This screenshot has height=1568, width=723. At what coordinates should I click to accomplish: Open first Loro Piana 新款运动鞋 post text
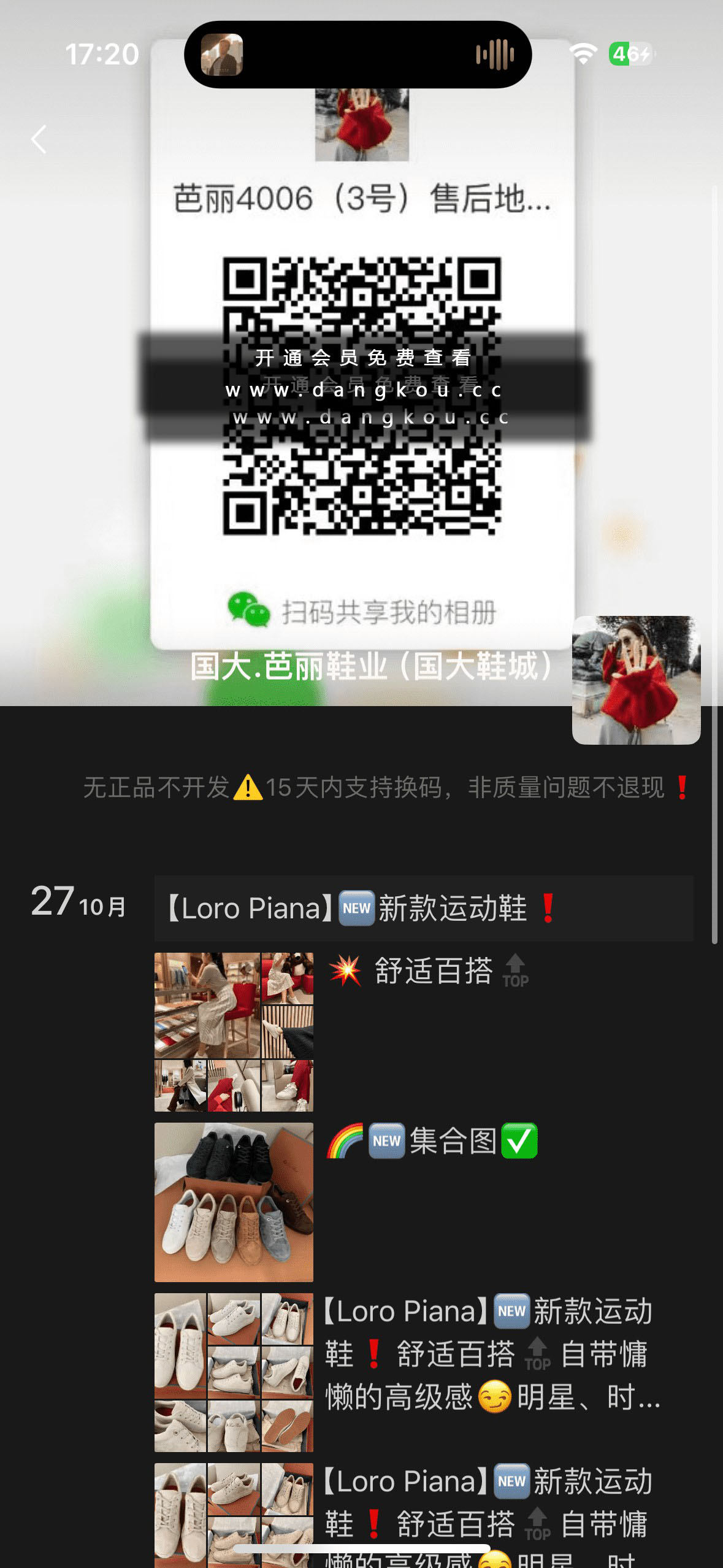(x=423, y=909)
